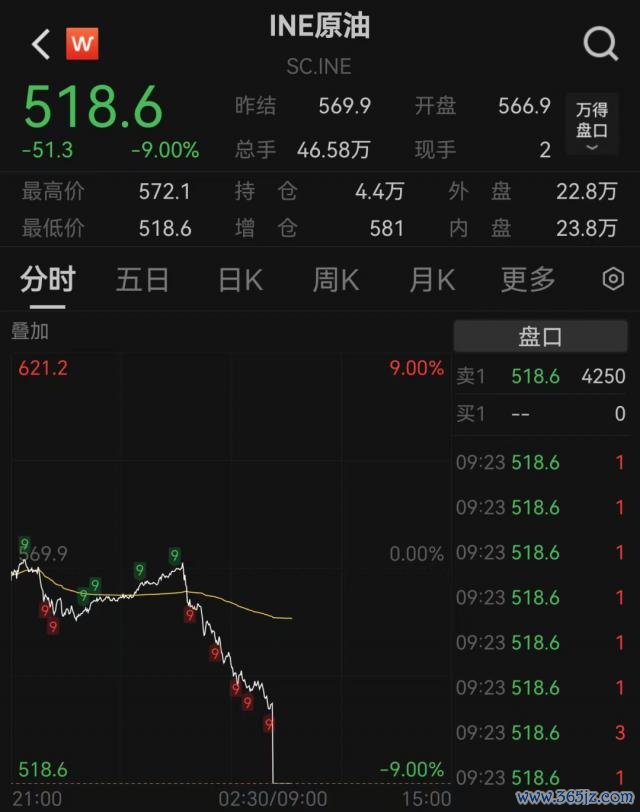This screenshot has height=812, width=640.
Task: Switch to the 五日 tab
Action: (x=142, y=280)
